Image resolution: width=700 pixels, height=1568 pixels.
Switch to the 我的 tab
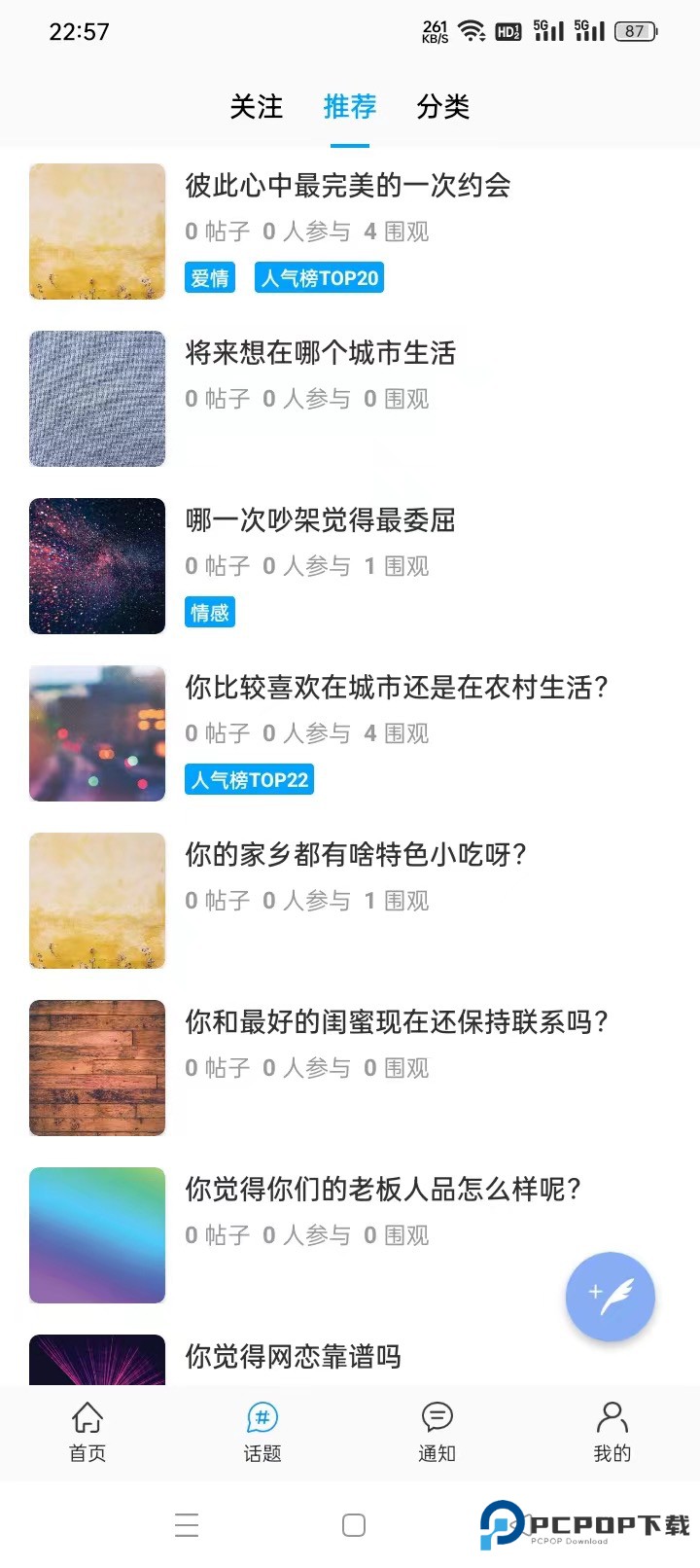(x=612, y=1432)
